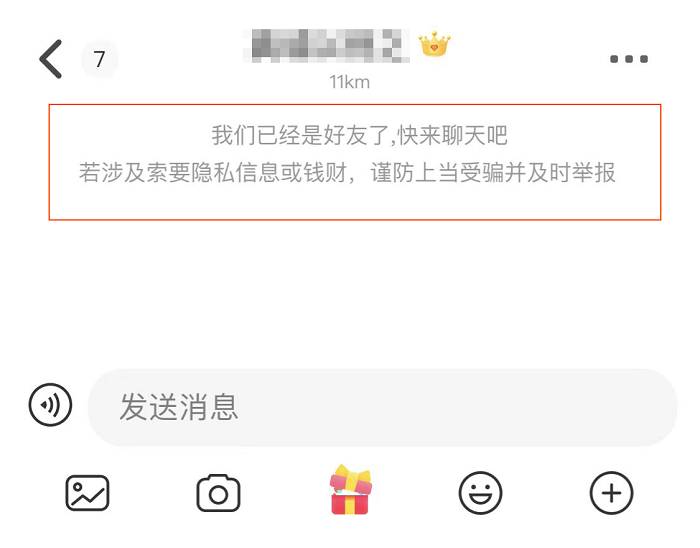The image size is (700, 548).
Task: Focus the 发送消息 message field
Action: pos(380,407)
